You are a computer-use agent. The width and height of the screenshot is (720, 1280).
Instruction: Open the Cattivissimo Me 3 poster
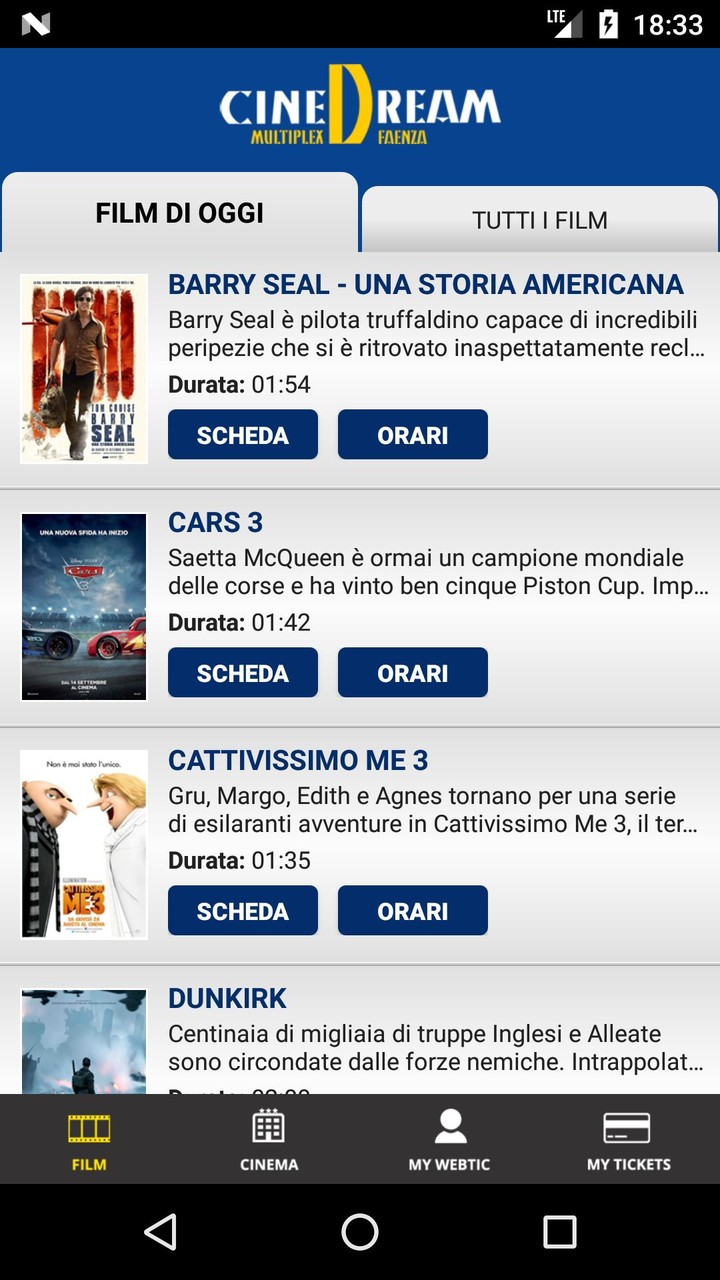[x=83, y=845]
